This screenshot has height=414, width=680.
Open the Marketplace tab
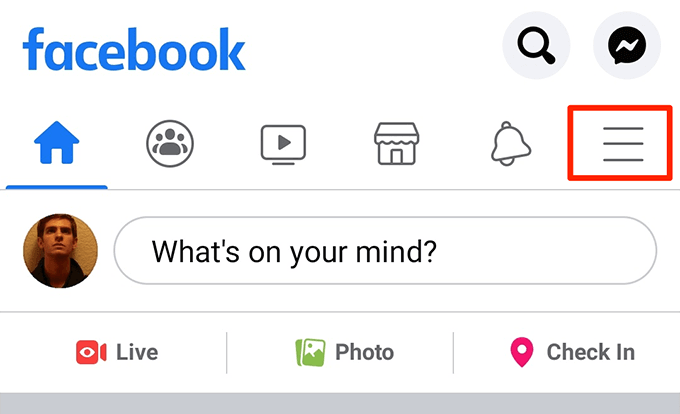point(395,145)
